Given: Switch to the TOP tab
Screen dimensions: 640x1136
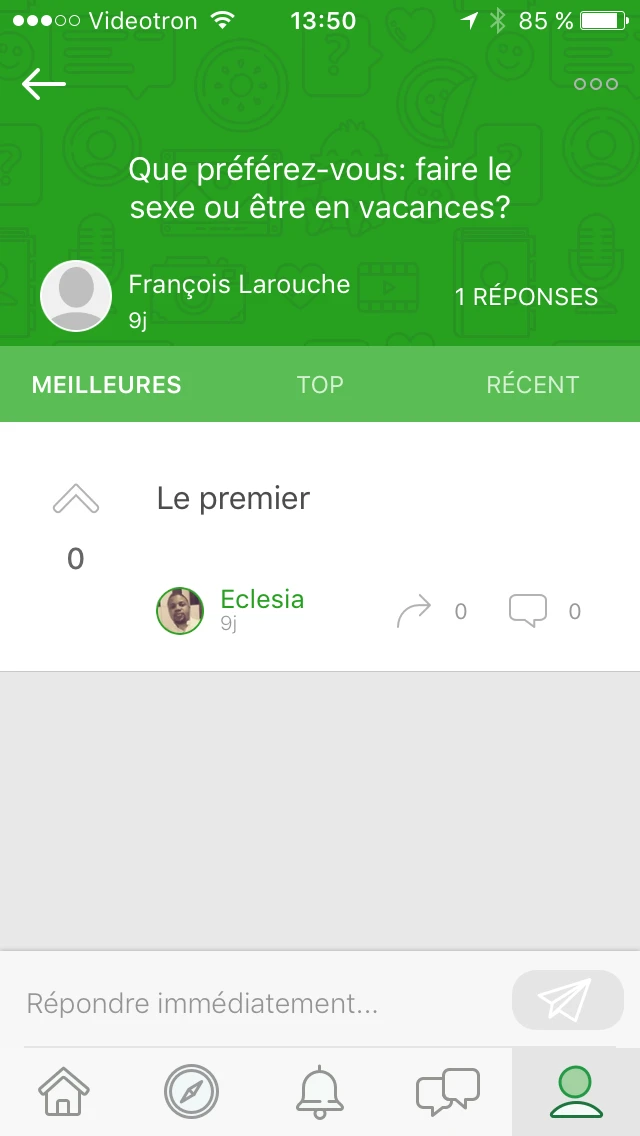Looking at the screenshot, I should coord(320,385).
